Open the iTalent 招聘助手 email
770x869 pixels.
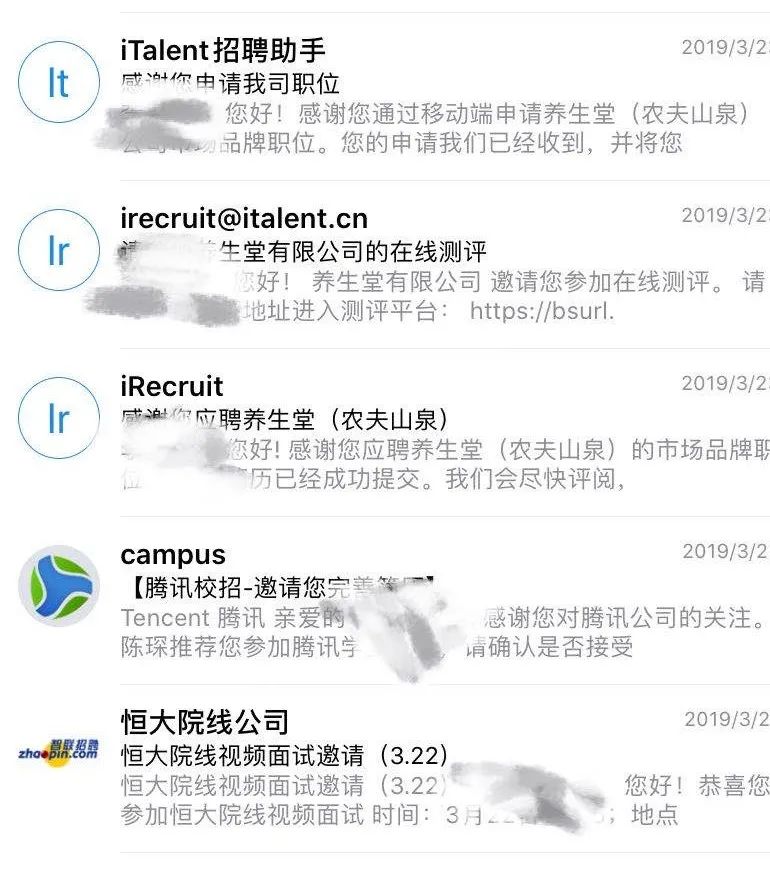300,80
